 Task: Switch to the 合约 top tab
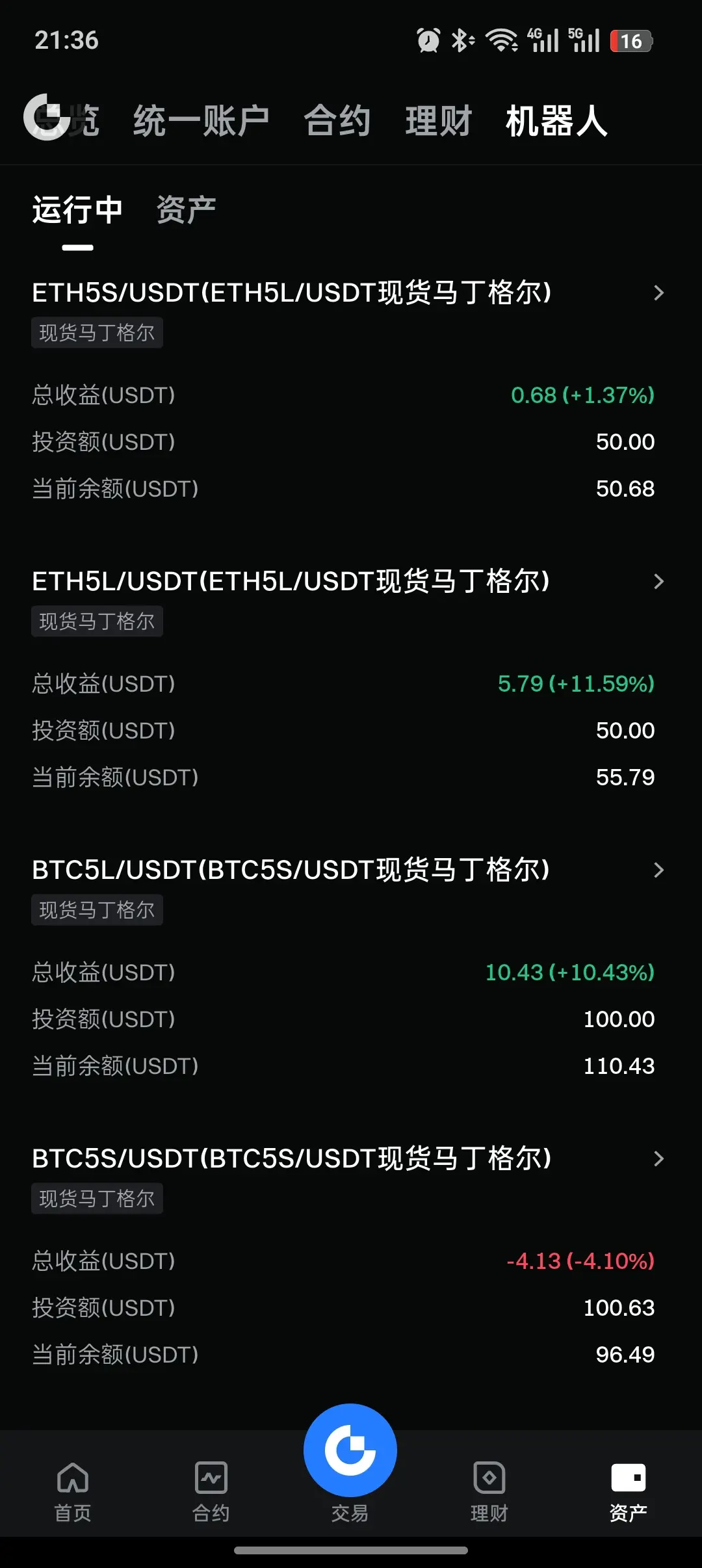(x=337, y=121)
